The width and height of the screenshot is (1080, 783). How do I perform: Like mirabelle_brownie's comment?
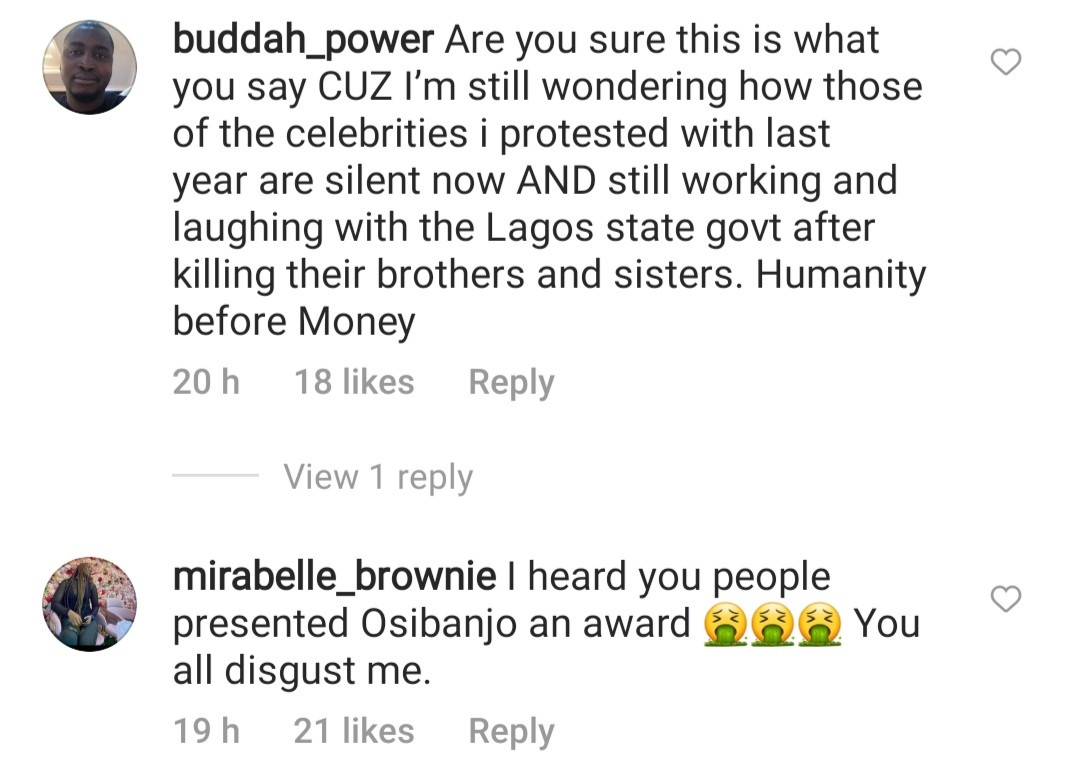1005,599
